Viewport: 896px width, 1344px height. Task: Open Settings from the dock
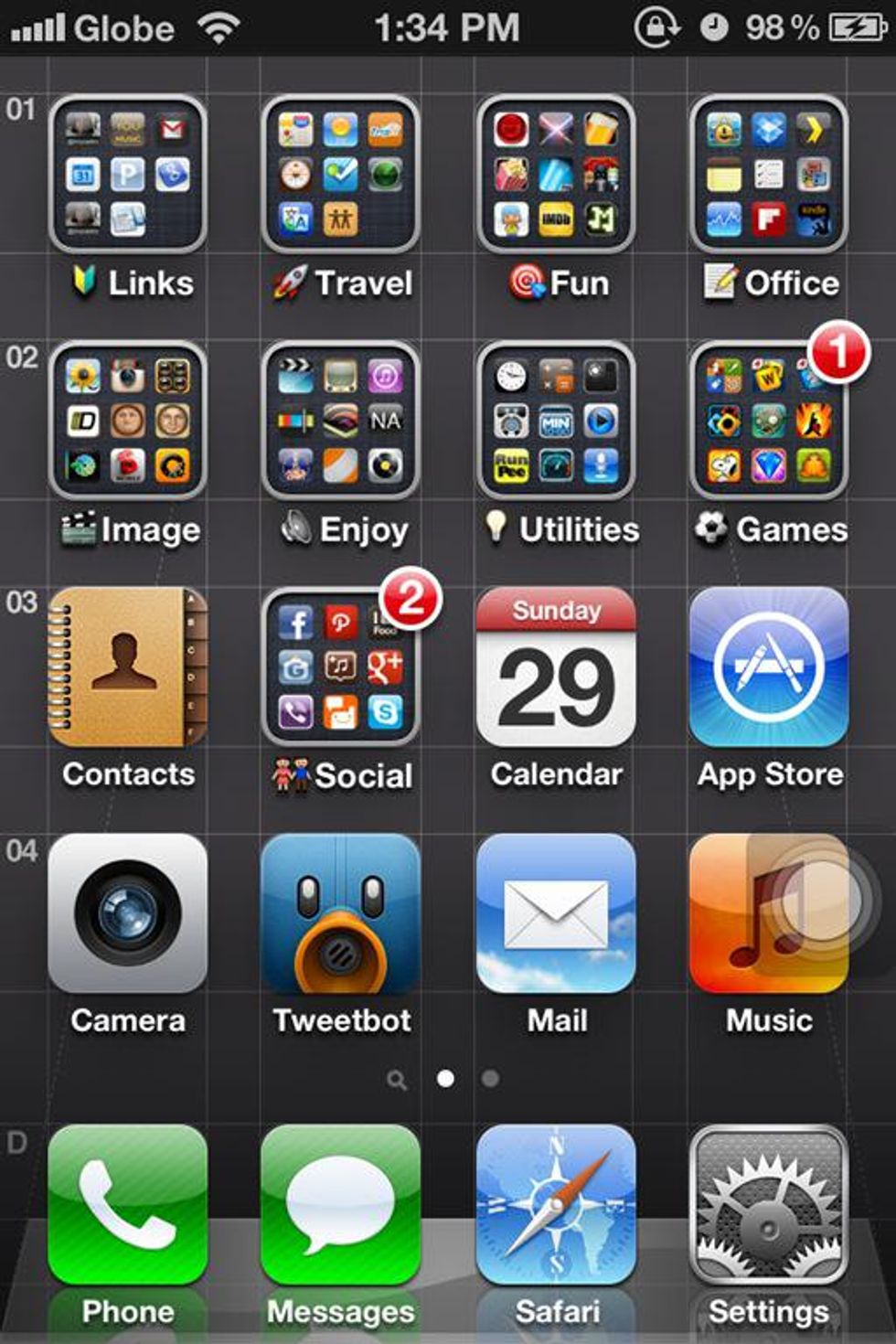[768, 1205]
